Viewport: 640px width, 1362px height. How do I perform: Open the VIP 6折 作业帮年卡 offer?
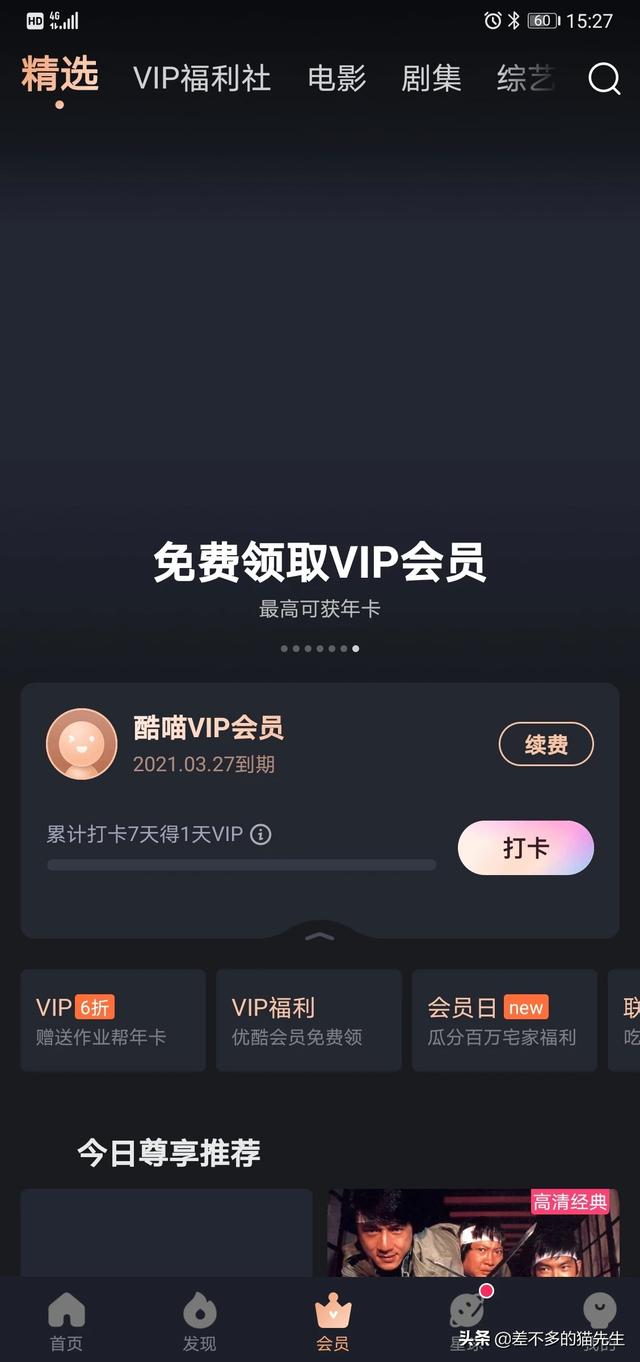coord(113,1020)
